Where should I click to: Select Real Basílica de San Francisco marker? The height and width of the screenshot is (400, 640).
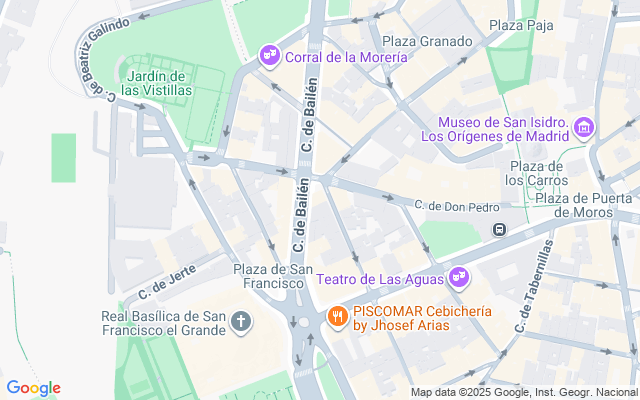240,322
